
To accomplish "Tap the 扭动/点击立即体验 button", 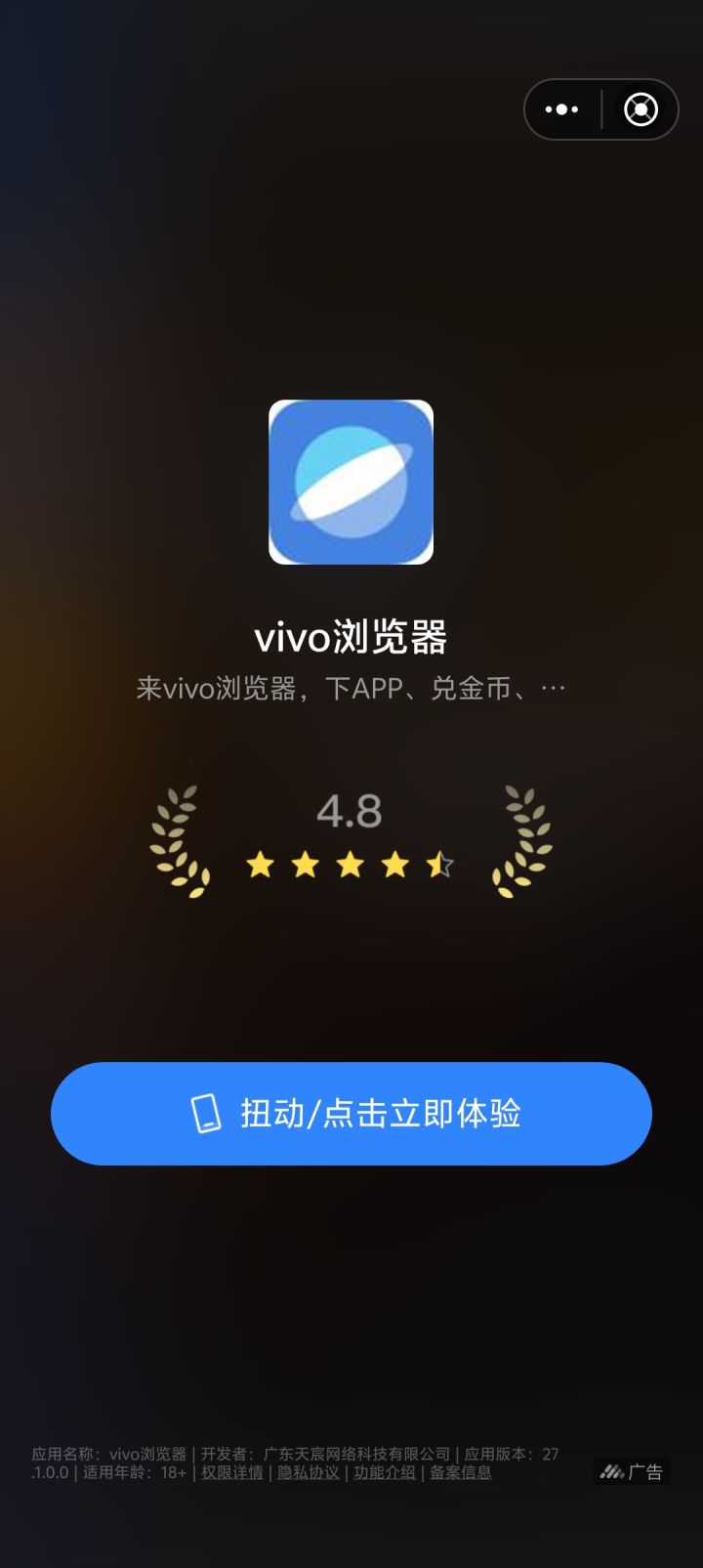I will tap(351, 1114).
